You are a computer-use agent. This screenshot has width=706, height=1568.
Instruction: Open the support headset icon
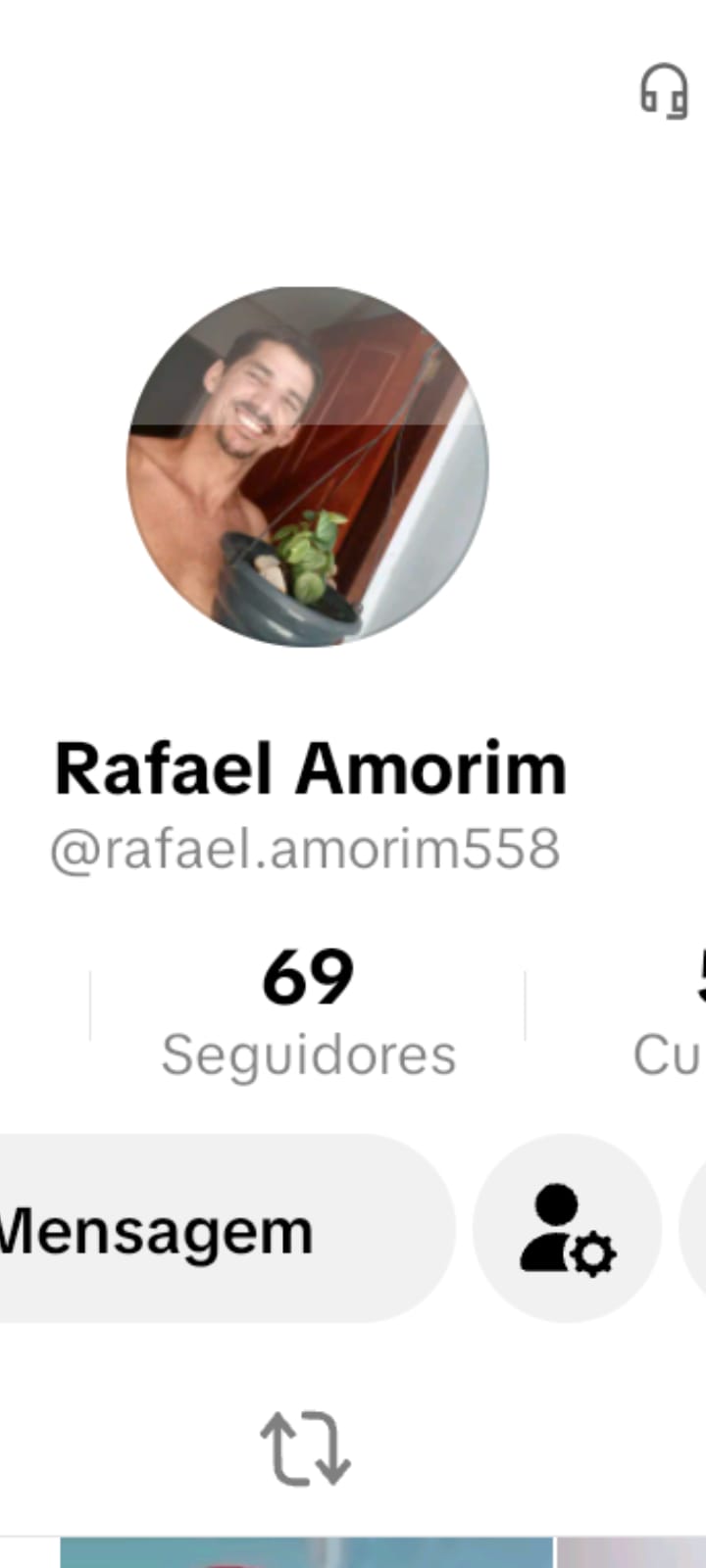[x=664, y=91]
